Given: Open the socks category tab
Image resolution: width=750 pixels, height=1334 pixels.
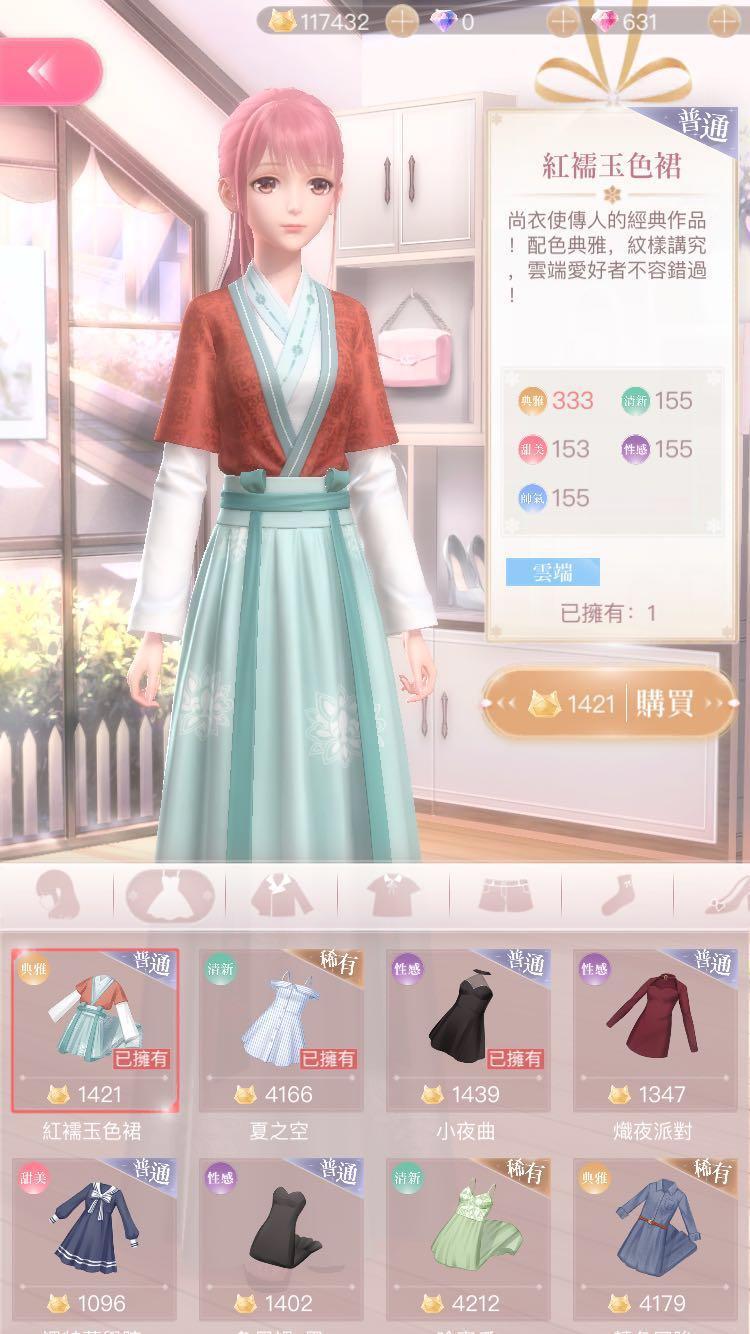Looking at the screenshot, I should click(617, 893).
